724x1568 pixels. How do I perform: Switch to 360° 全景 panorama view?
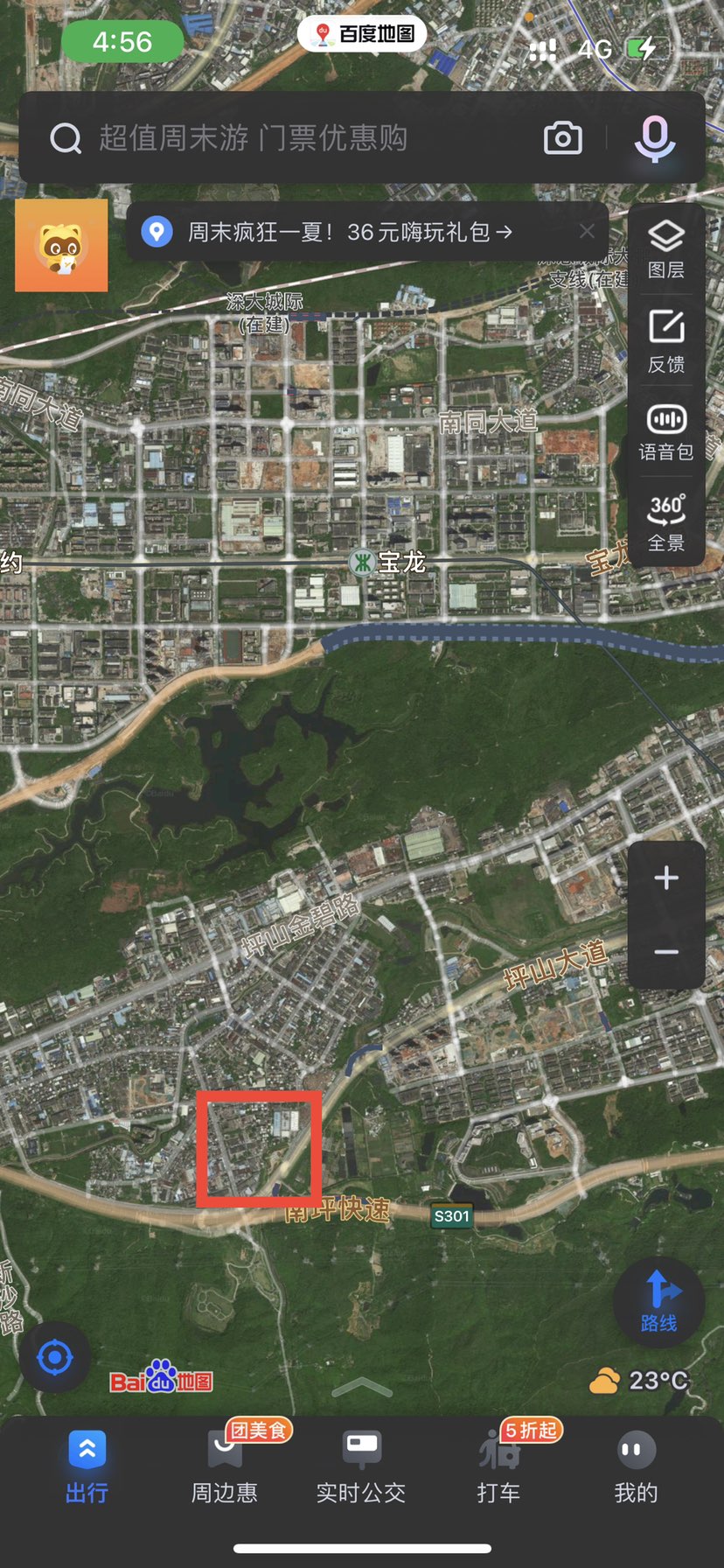[666, 523]
